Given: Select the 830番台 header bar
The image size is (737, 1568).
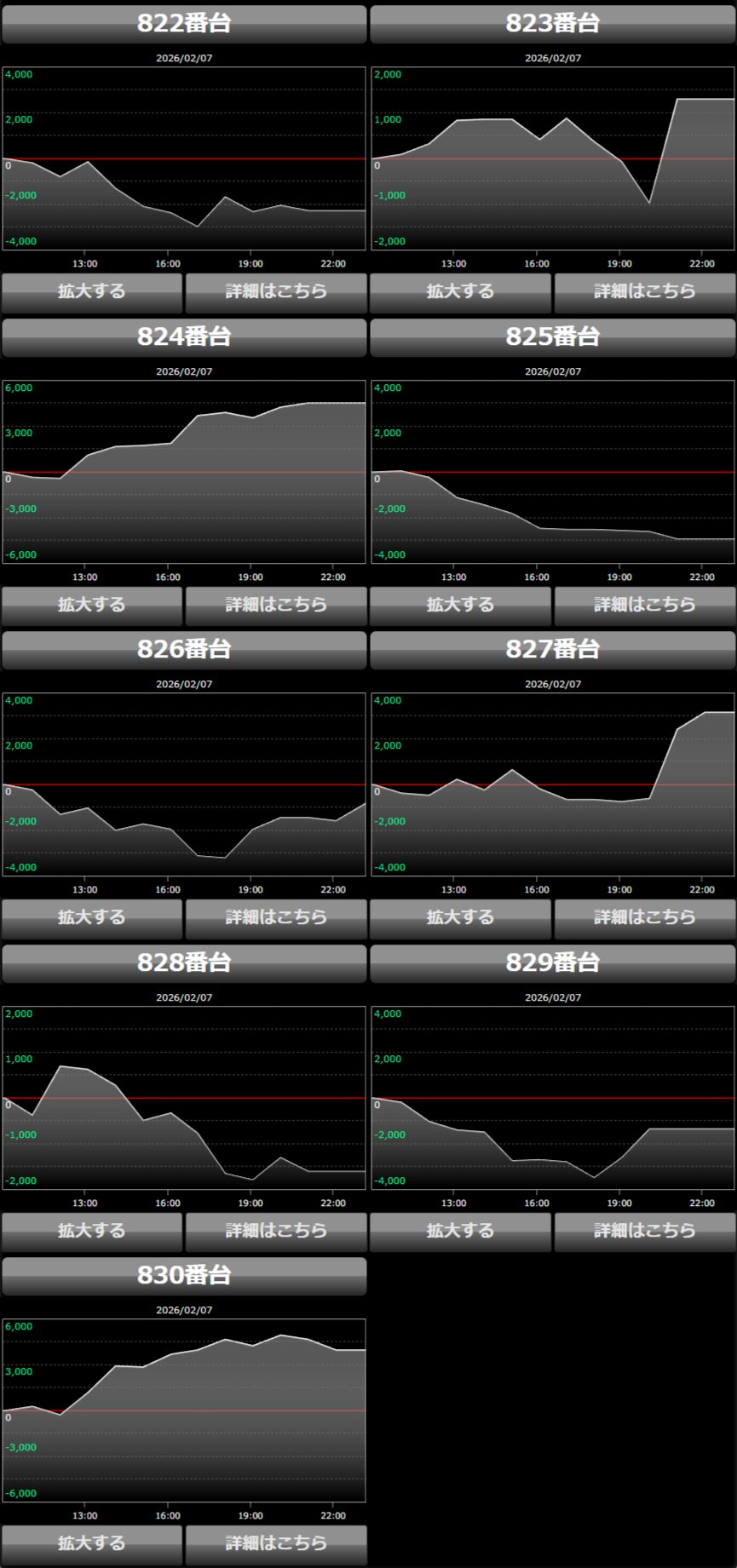Looking at the screenshot, I should [184, 1275].
